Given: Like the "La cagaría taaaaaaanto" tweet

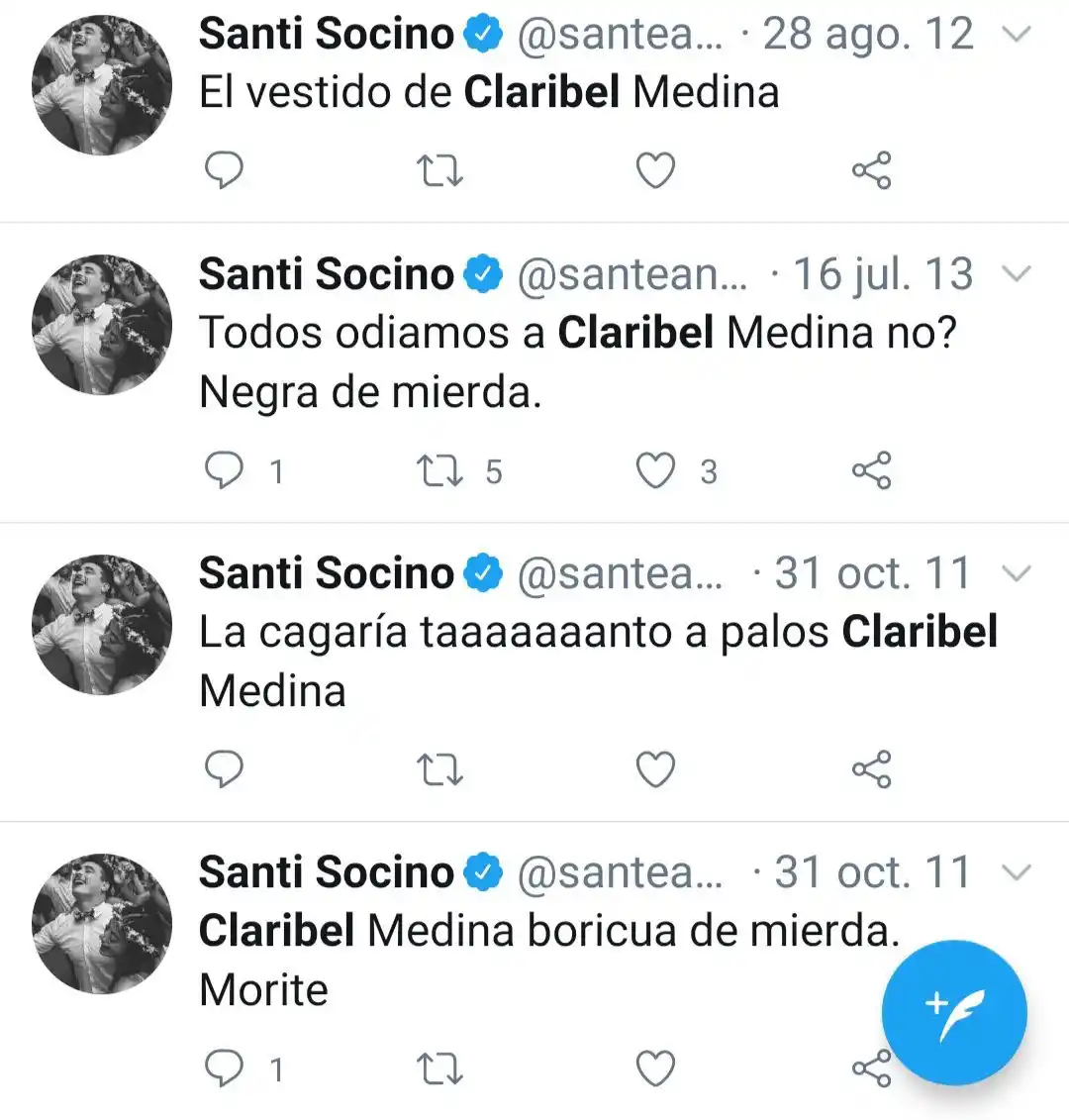Looking at the screenshot, I should coord(654,768).
